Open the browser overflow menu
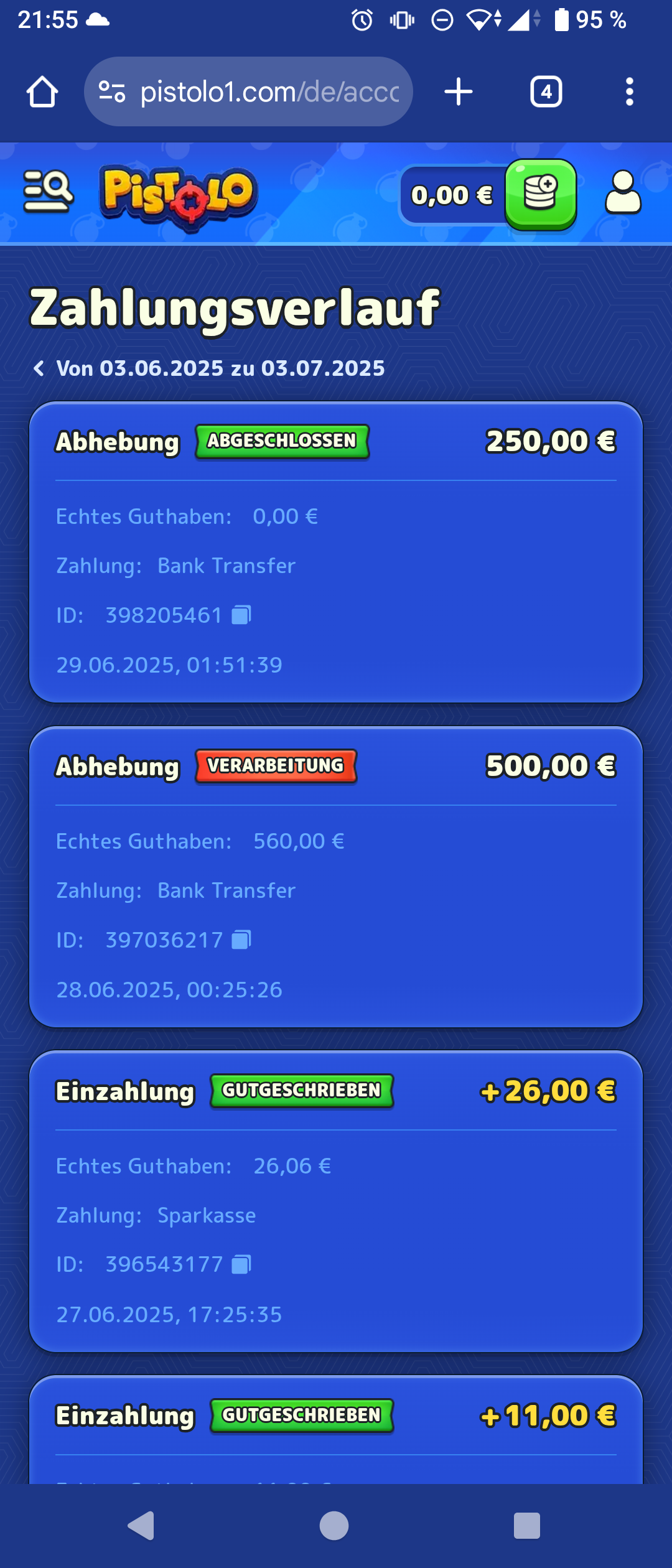 click(630, 92)
